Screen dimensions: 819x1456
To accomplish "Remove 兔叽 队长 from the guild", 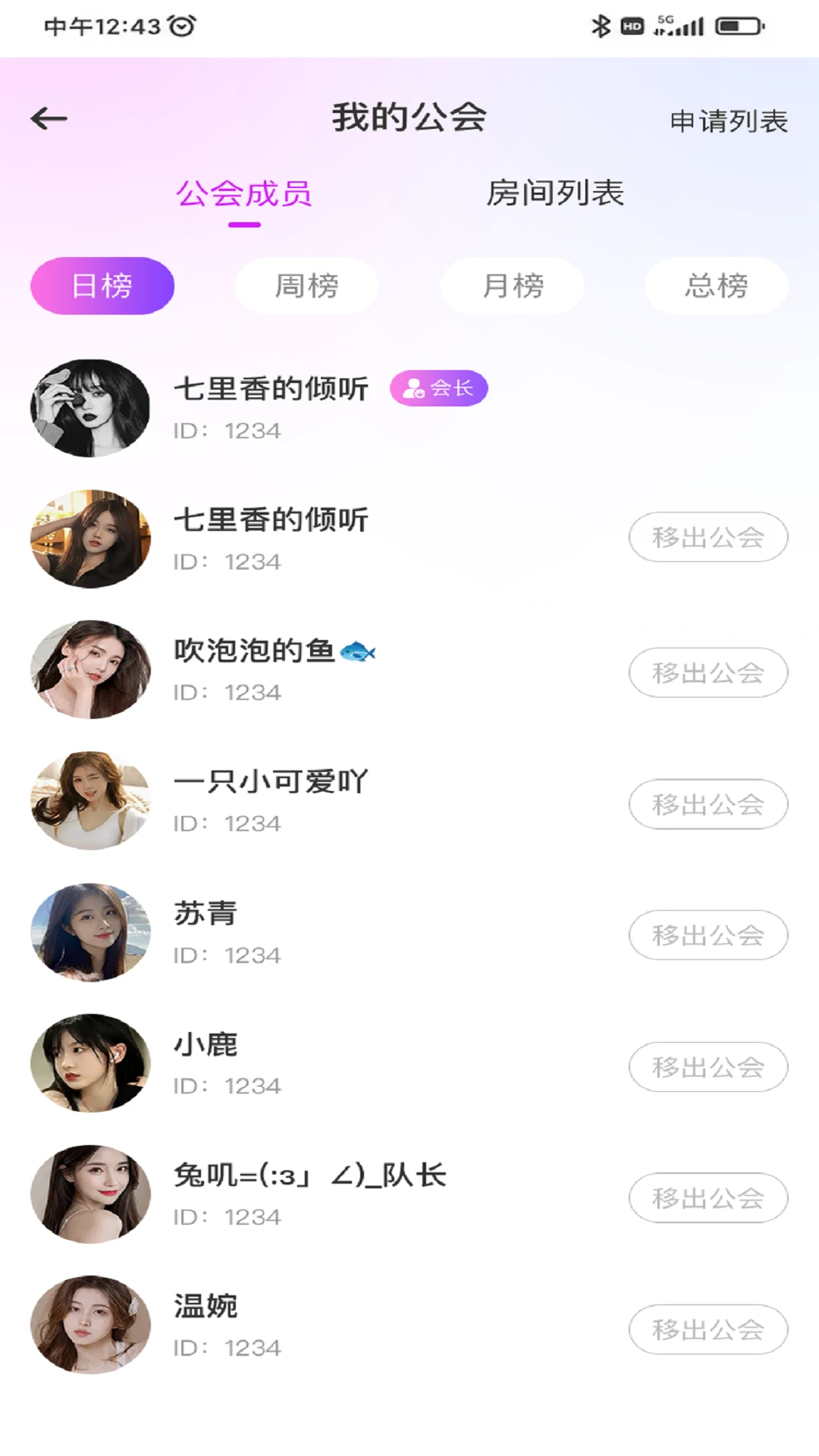I will (708, 1198).
